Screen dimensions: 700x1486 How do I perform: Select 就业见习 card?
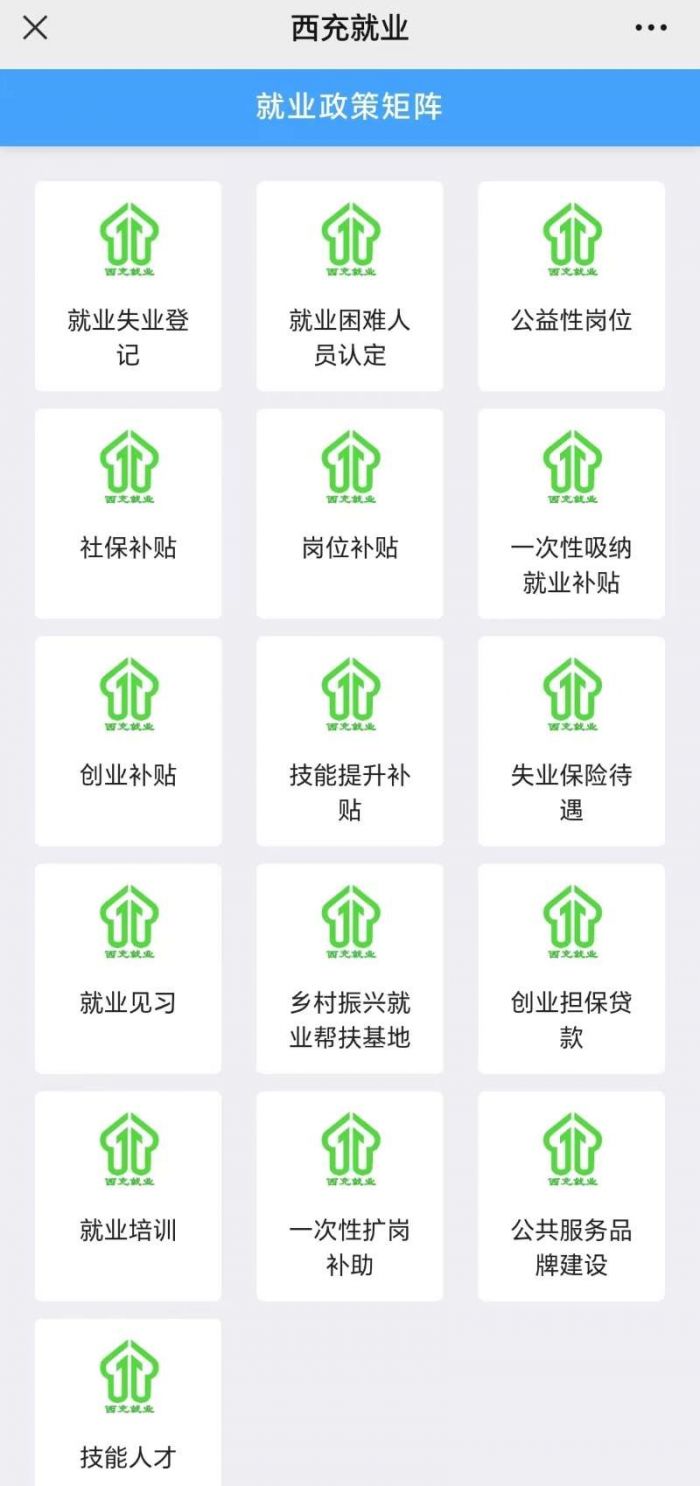pos(128,968)
